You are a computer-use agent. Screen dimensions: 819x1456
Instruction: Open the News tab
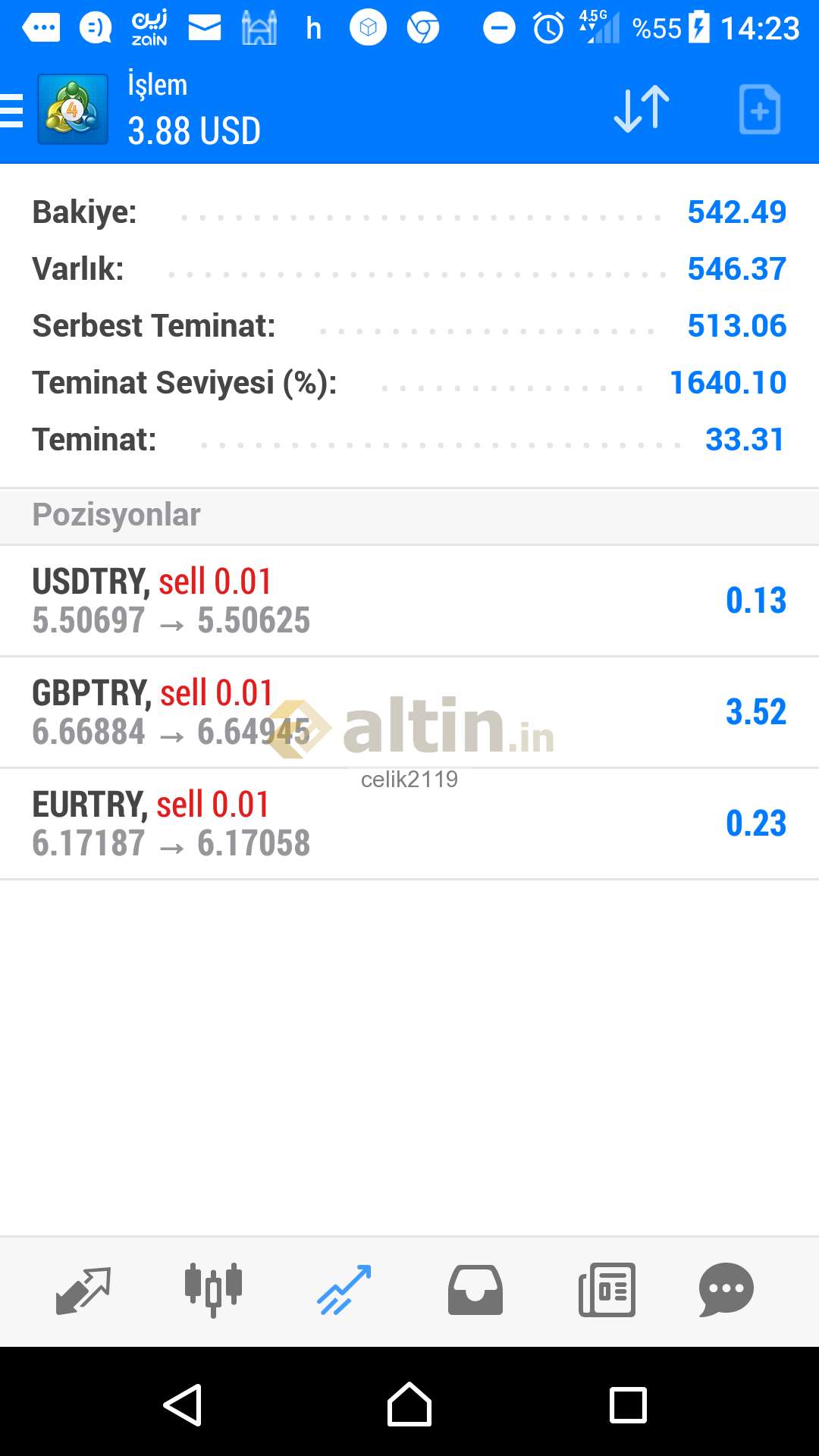click(607, 1290)
